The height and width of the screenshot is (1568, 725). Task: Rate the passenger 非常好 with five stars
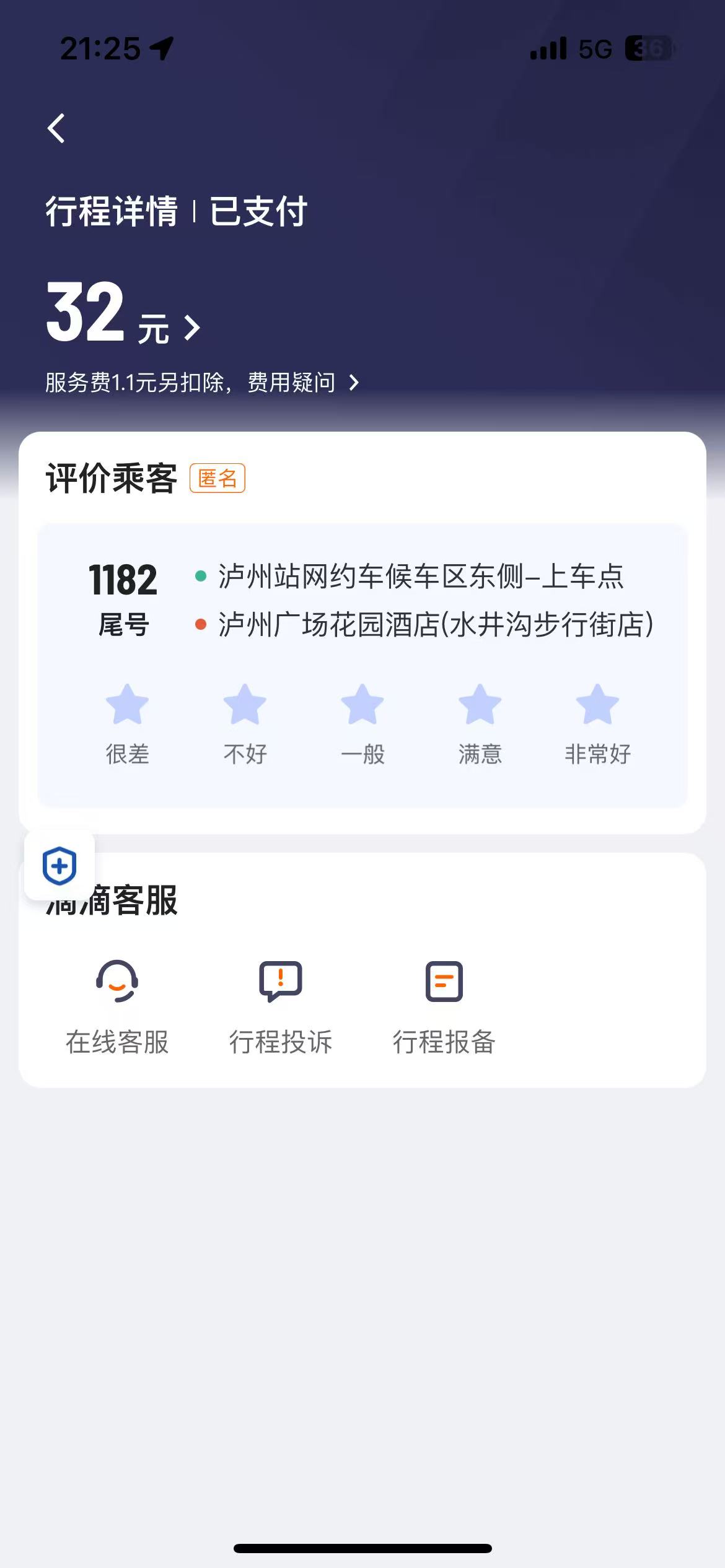(597, 705)
